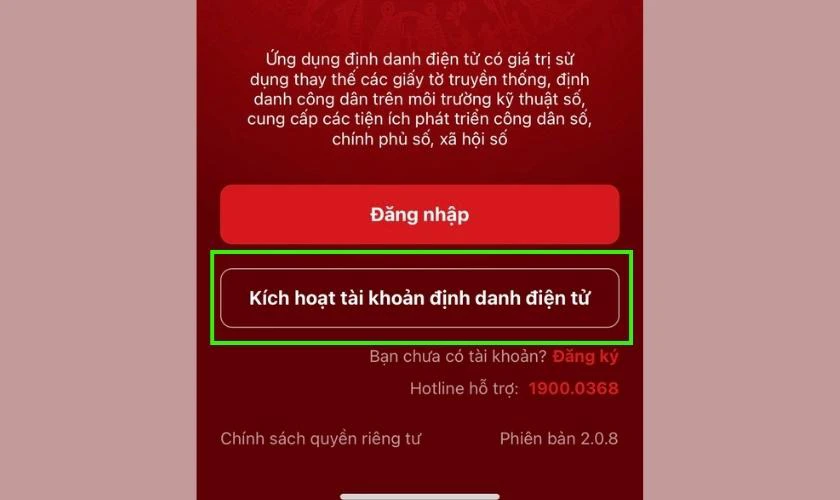Tap the Đăng nhập button
Viewport: 840px width, 500px height.
click(419, 215)
